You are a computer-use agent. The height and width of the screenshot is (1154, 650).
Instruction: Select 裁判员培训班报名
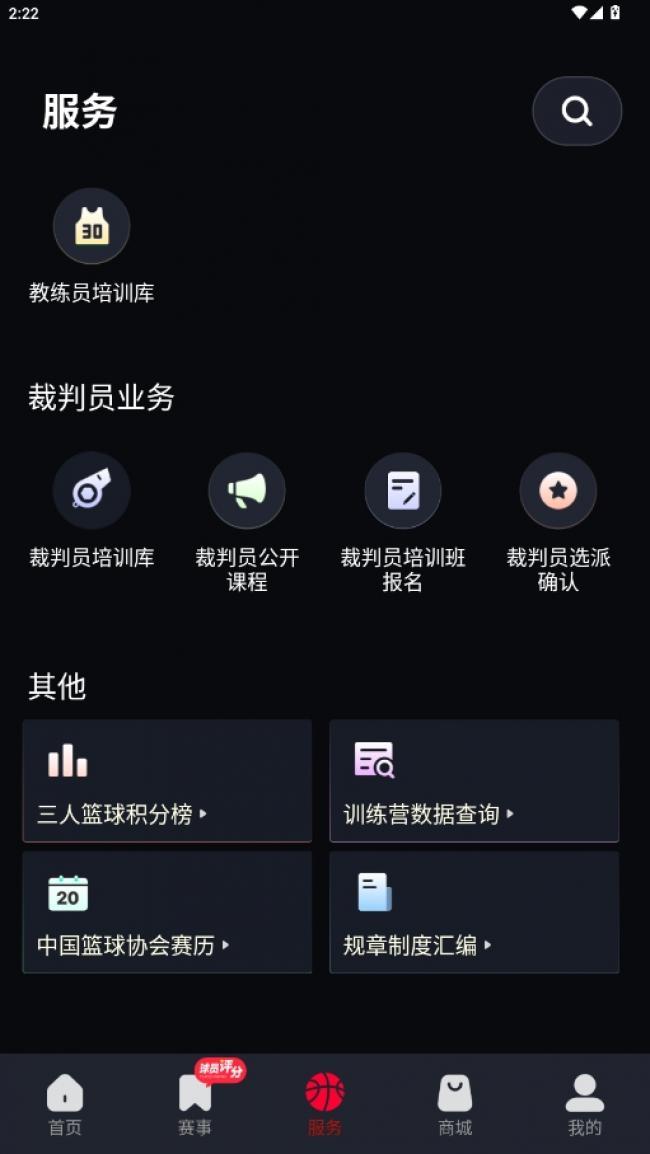(403, 523)
